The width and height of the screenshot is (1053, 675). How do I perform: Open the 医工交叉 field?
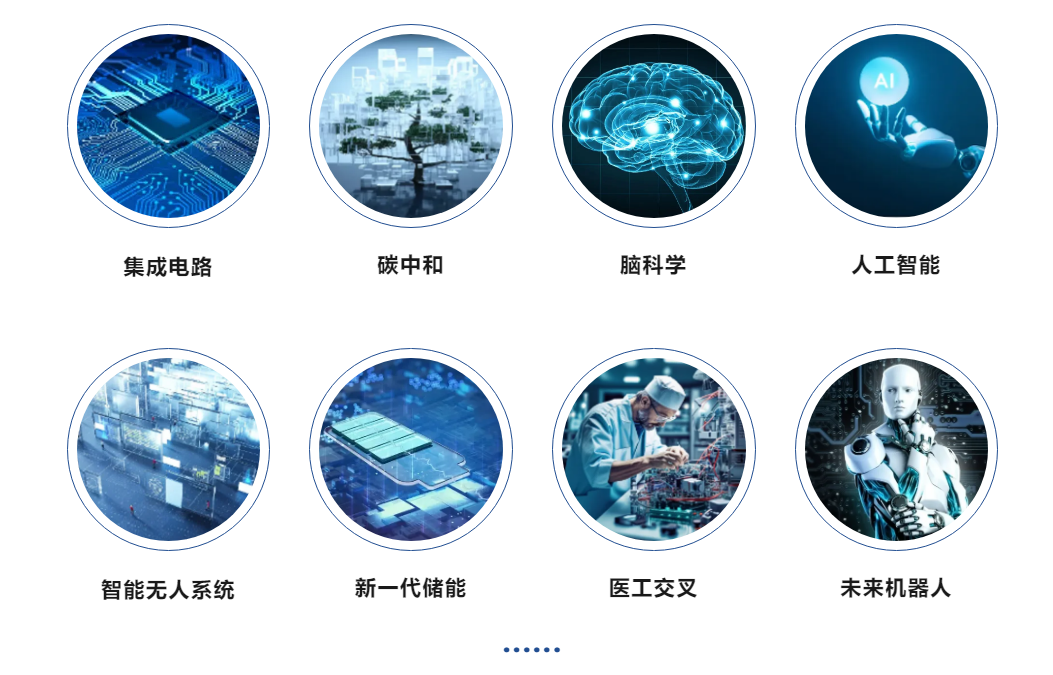pos(653,449)
